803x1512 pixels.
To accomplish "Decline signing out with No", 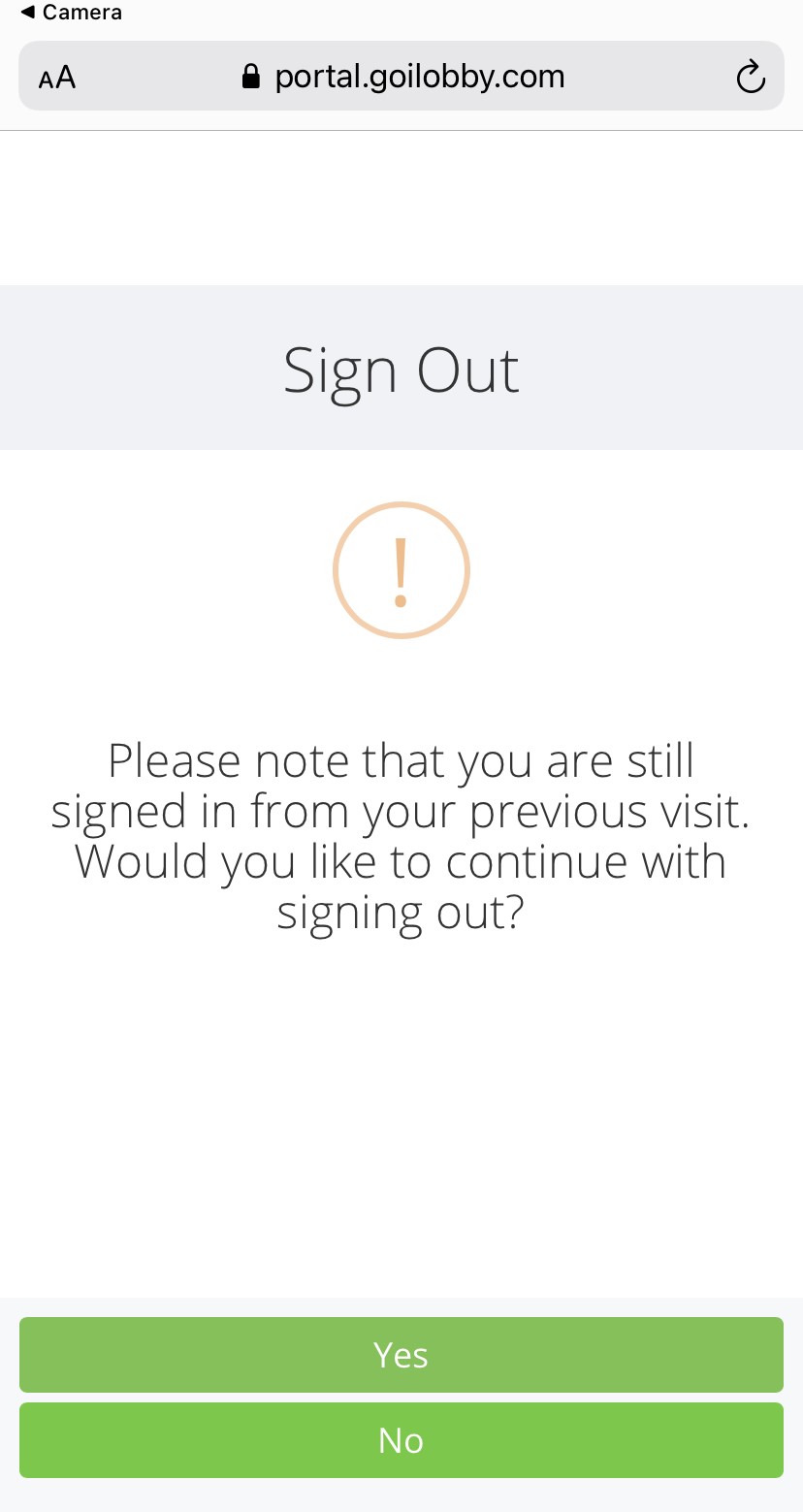I will [x=401, y=1440].
